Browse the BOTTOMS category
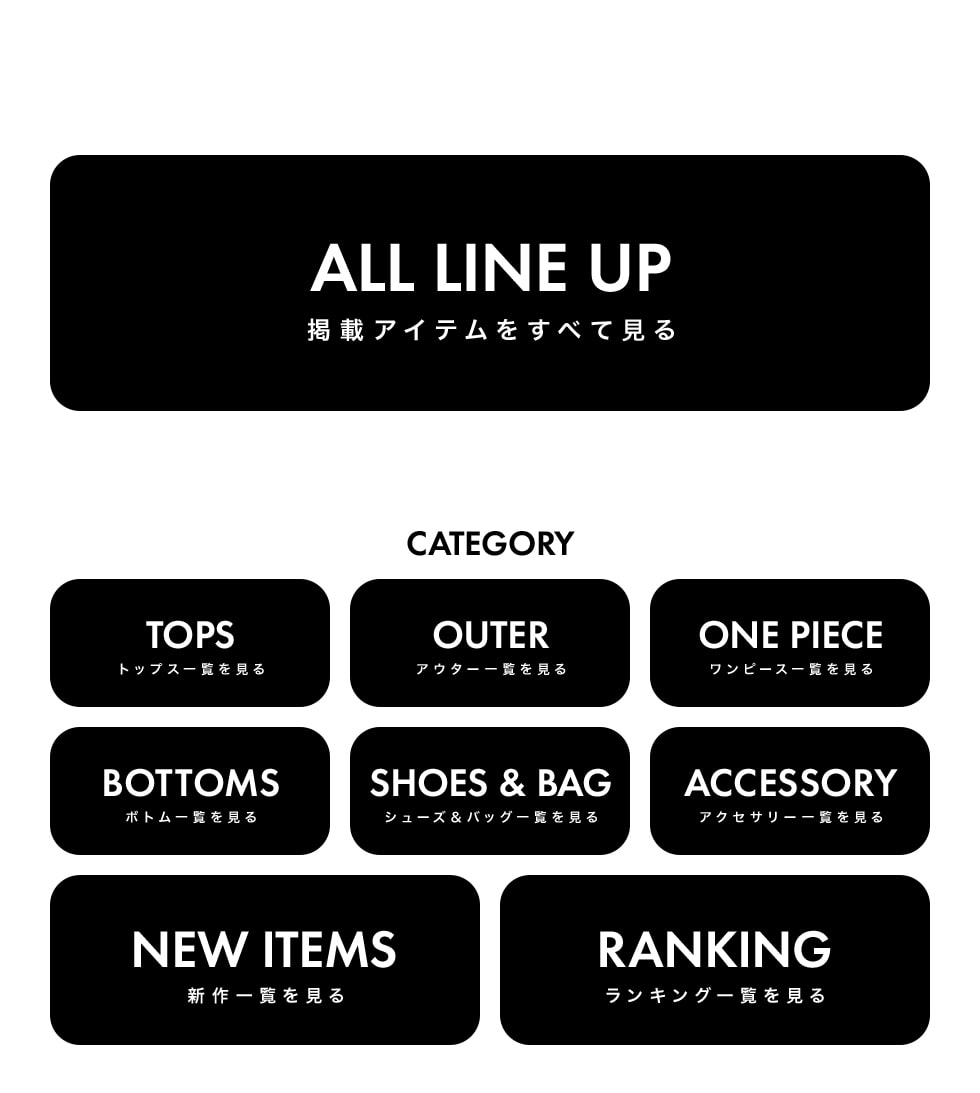The width and height of the screenshot is (980, 1093). tap(190, 791)
